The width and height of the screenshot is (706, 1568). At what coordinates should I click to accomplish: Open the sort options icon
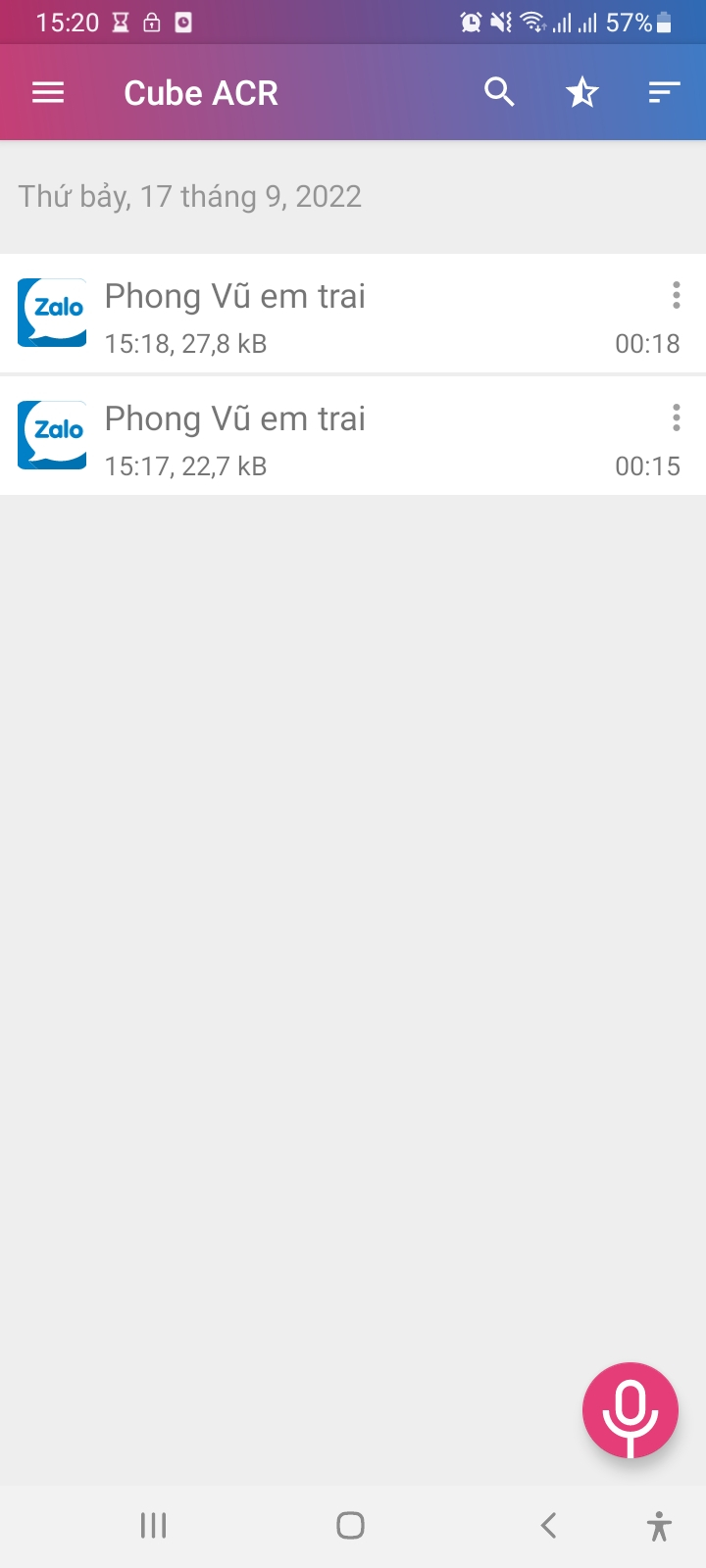(664, 93)
